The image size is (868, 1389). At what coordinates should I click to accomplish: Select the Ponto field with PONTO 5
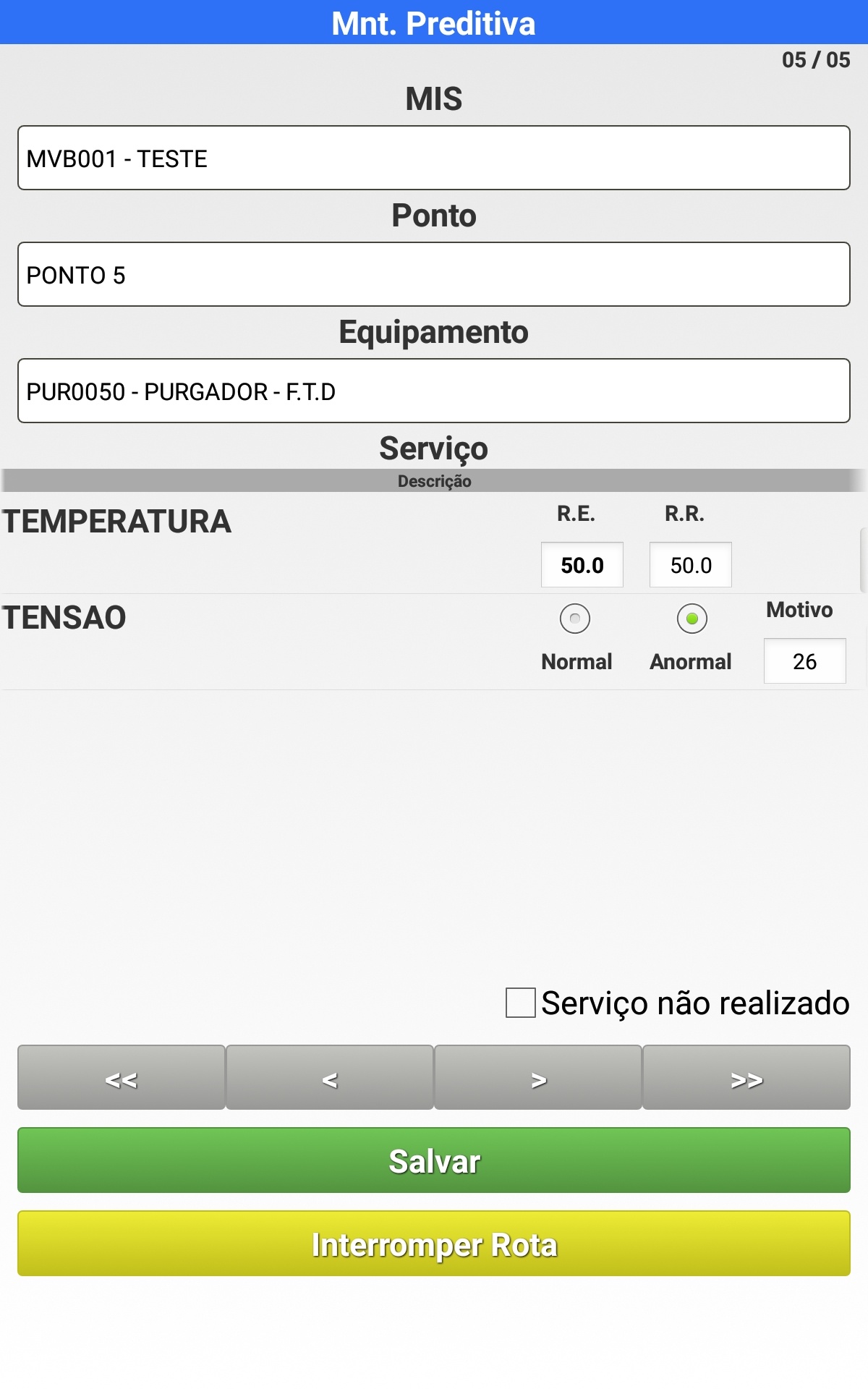tap(434, 274)
